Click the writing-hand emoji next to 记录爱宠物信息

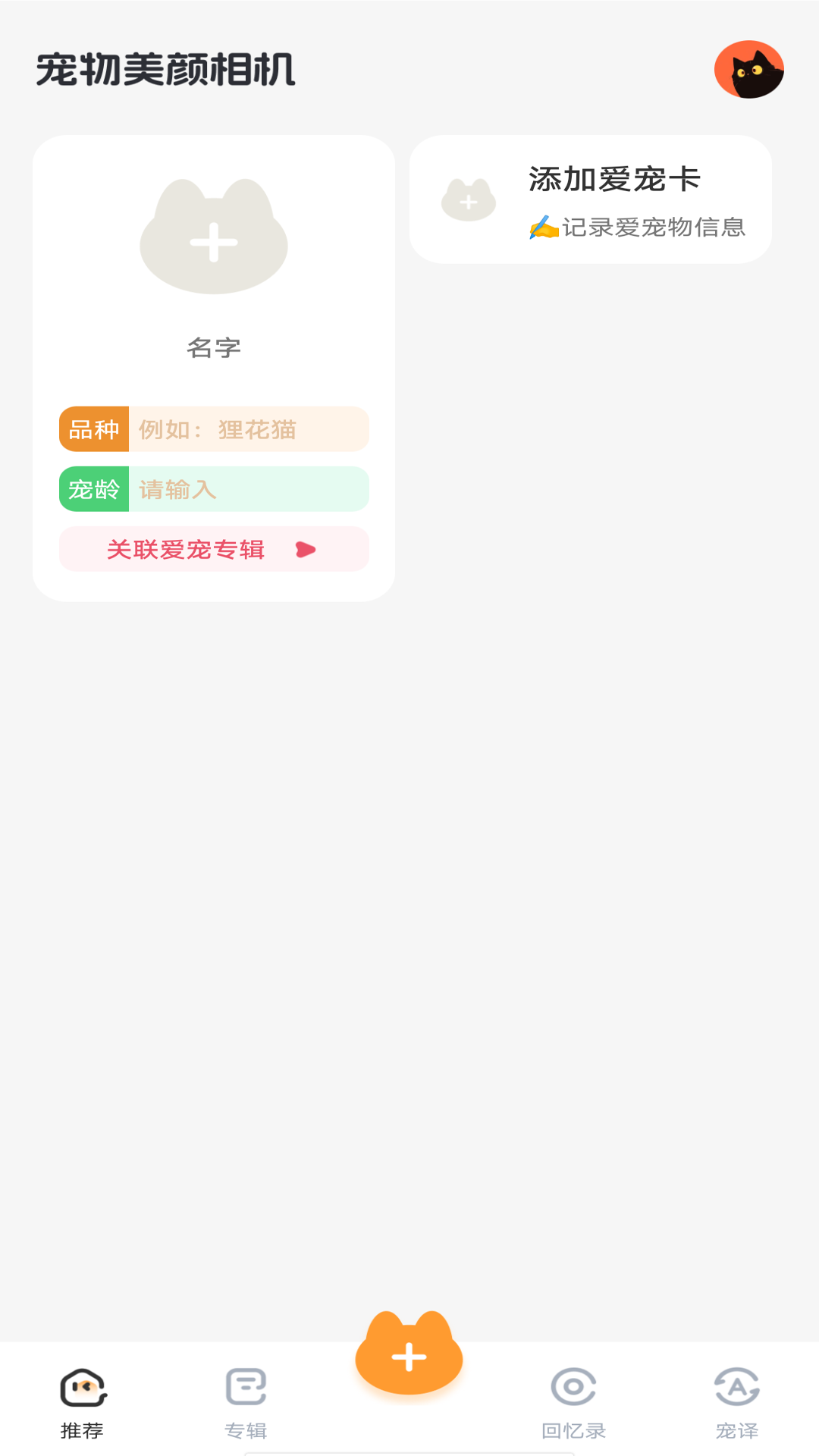543,227
